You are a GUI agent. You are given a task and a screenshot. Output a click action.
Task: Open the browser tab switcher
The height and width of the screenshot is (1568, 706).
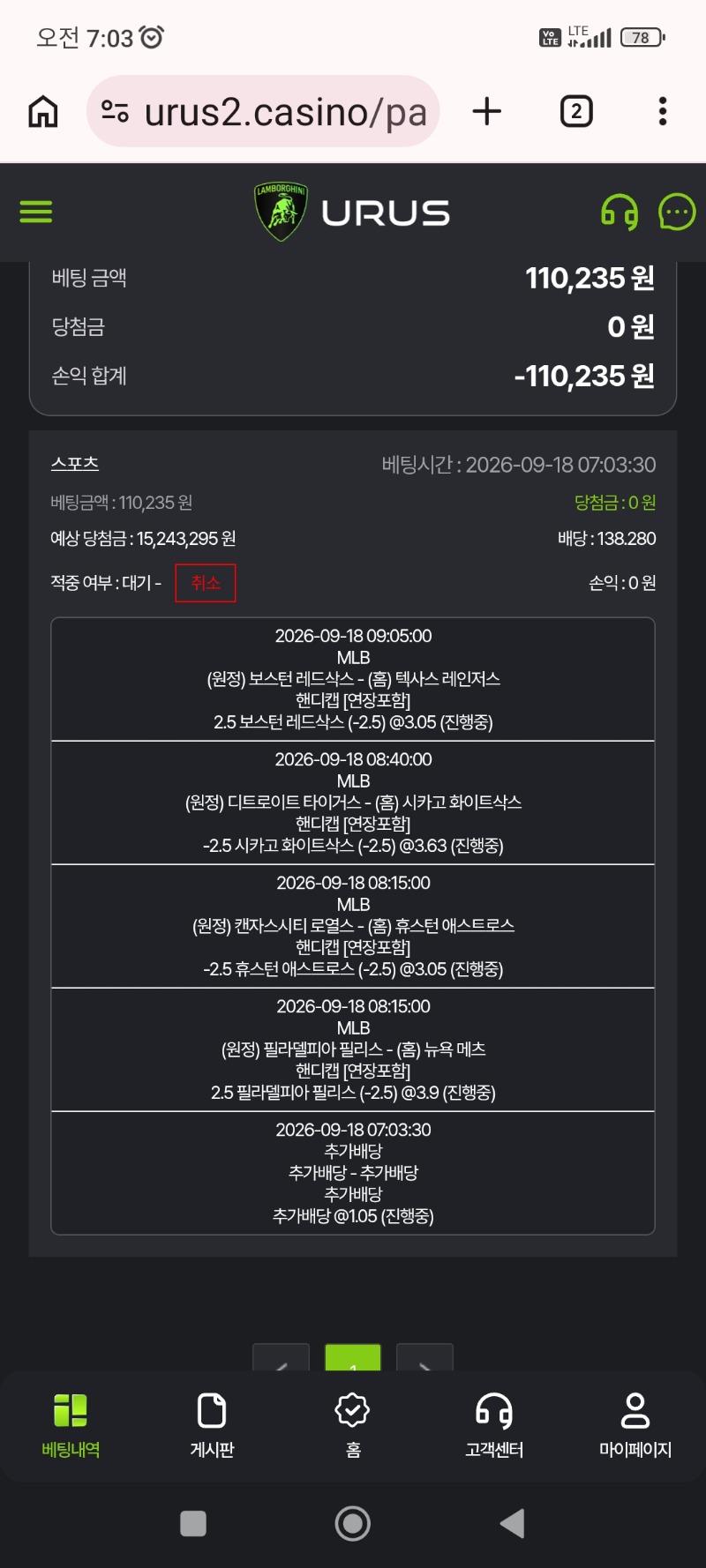pos(576,112)
